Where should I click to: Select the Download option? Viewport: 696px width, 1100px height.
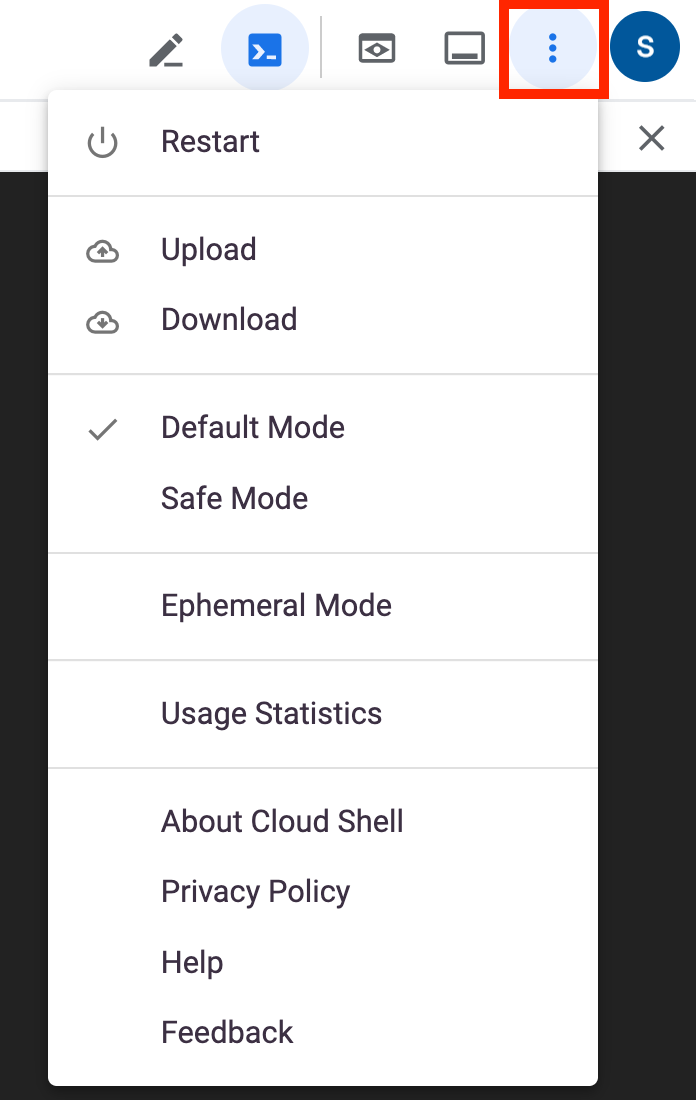click(x=228, y=320)
